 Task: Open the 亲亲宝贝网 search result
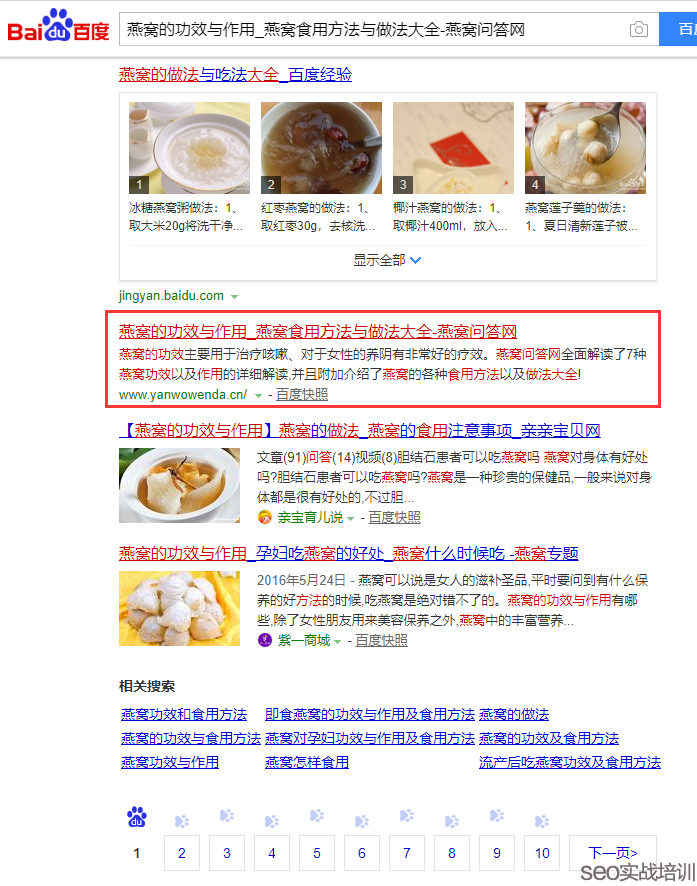360,431
